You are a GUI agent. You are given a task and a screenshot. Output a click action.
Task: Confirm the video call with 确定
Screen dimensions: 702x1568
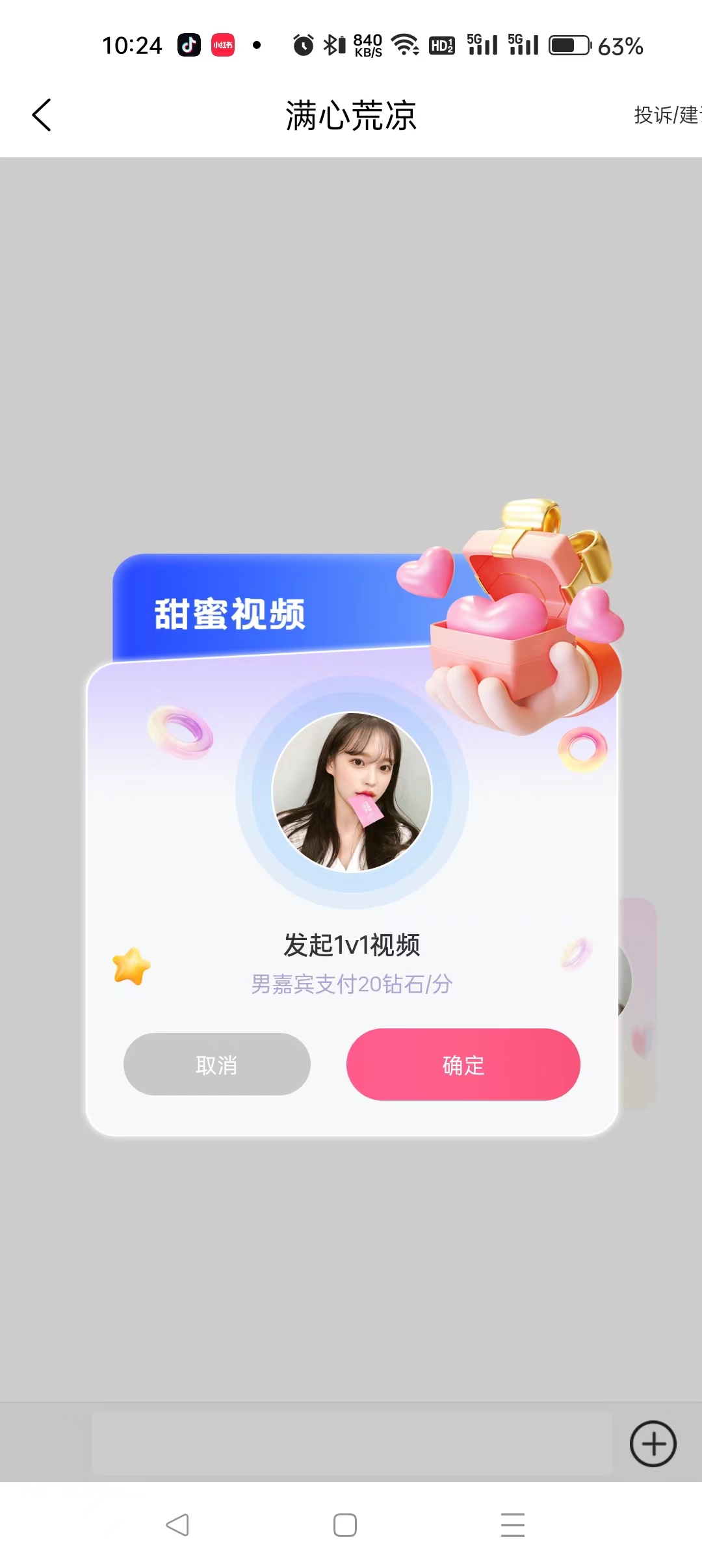(x=463, y=1065)
